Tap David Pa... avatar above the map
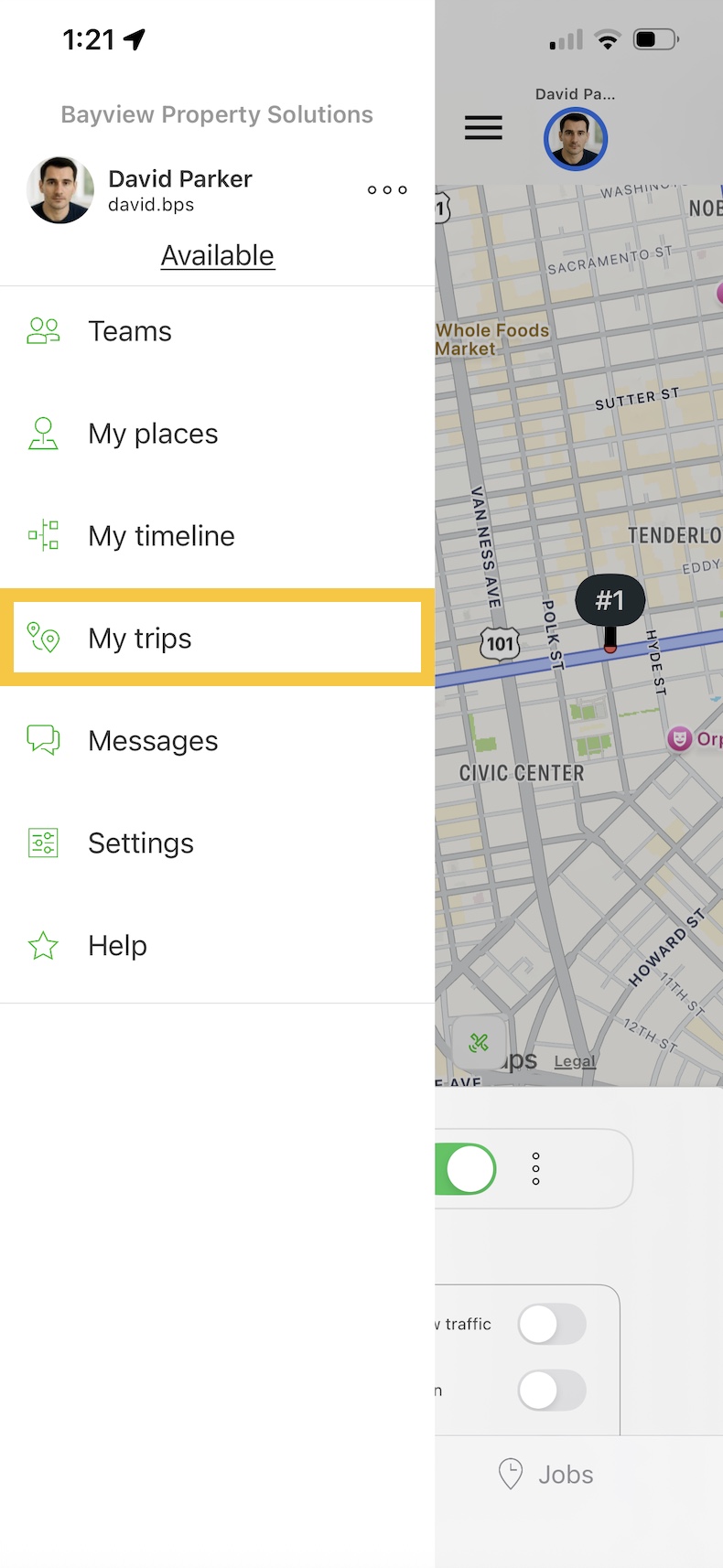 [x=576, y=139]
